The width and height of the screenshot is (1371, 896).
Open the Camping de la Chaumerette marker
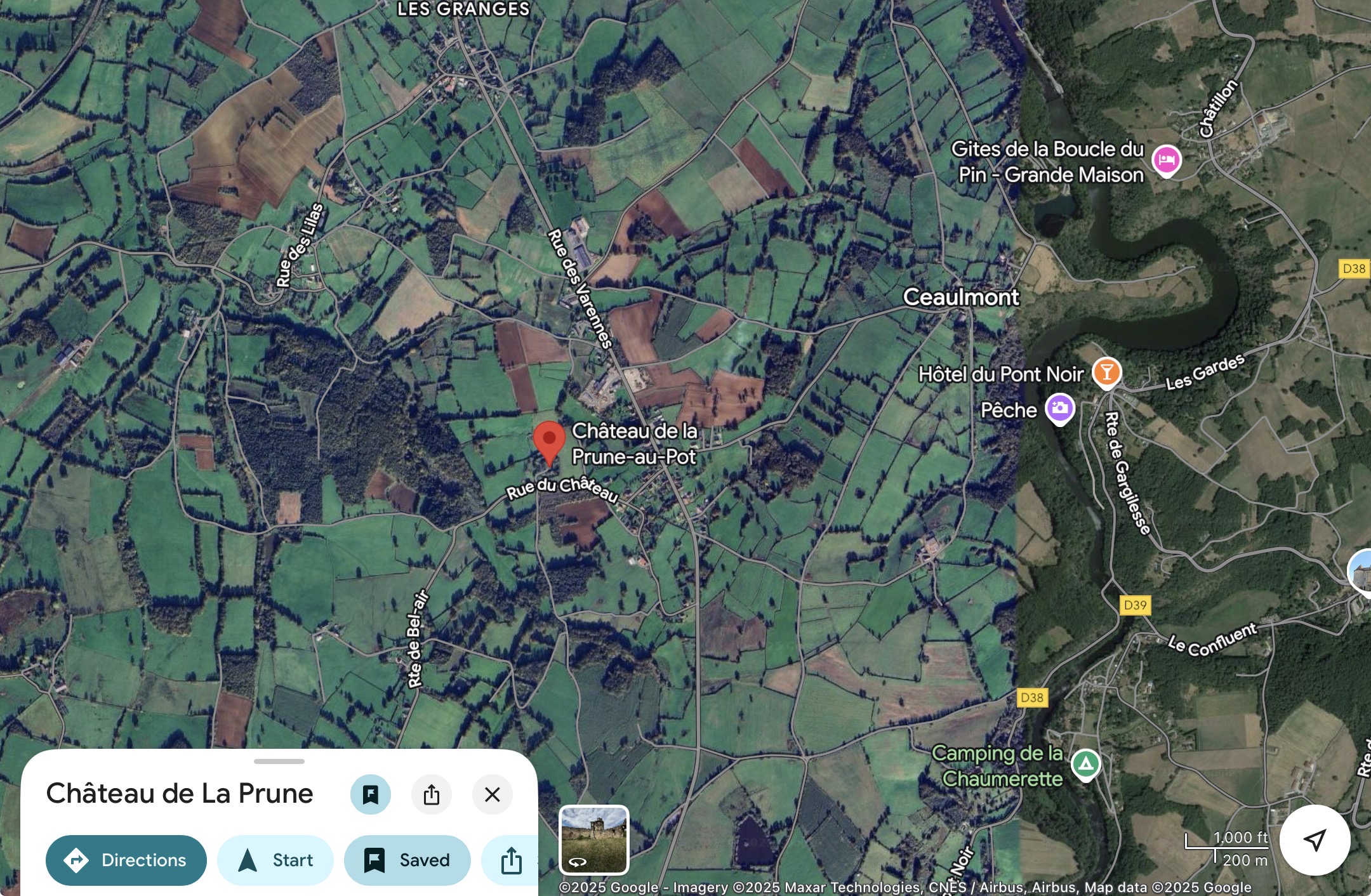[1085, 764]
